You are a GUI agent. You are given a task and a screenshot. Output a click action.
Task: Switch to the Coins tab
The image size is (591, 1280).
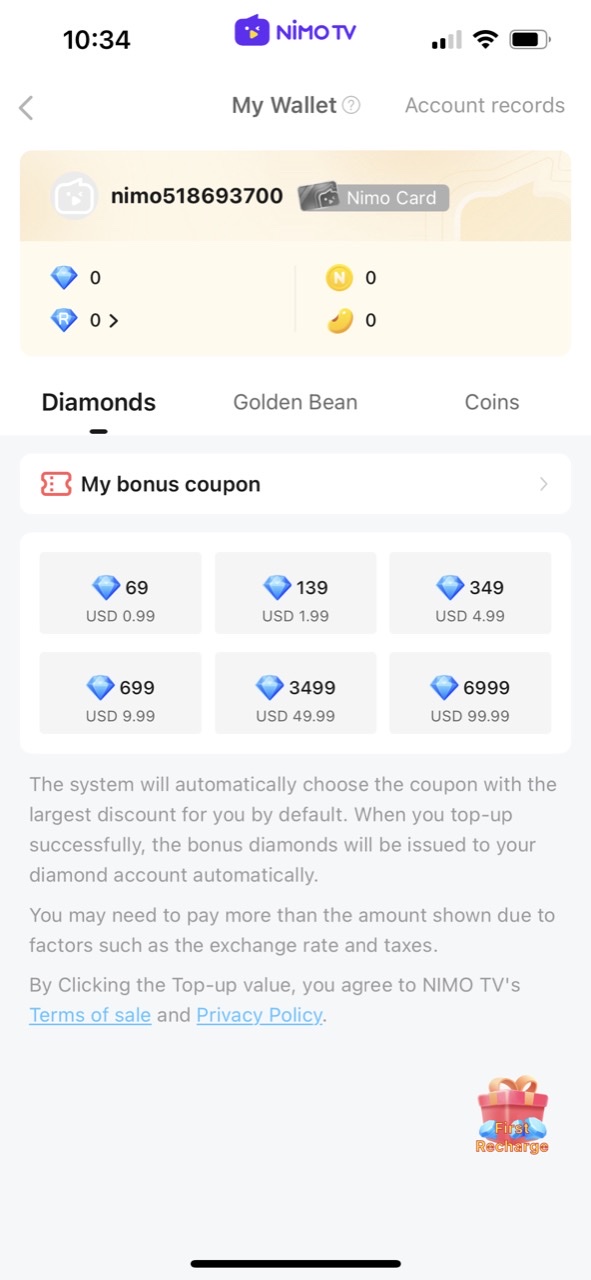coord(492,402)
